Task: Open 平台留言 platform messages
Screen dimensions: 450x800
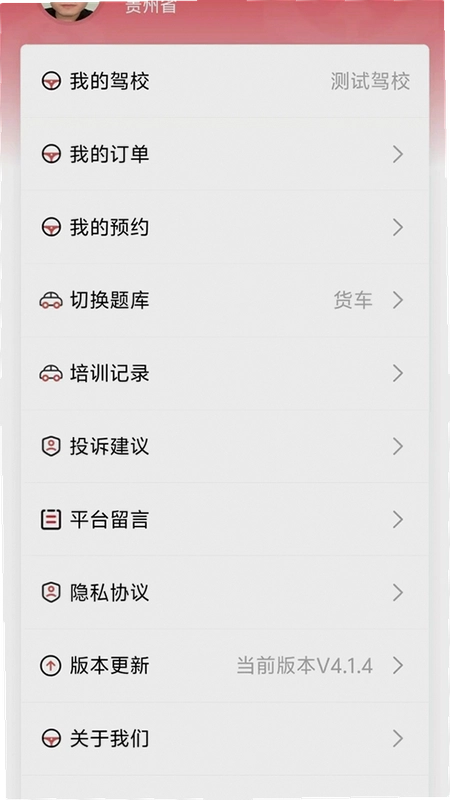Action: click(x=224, y=519)
